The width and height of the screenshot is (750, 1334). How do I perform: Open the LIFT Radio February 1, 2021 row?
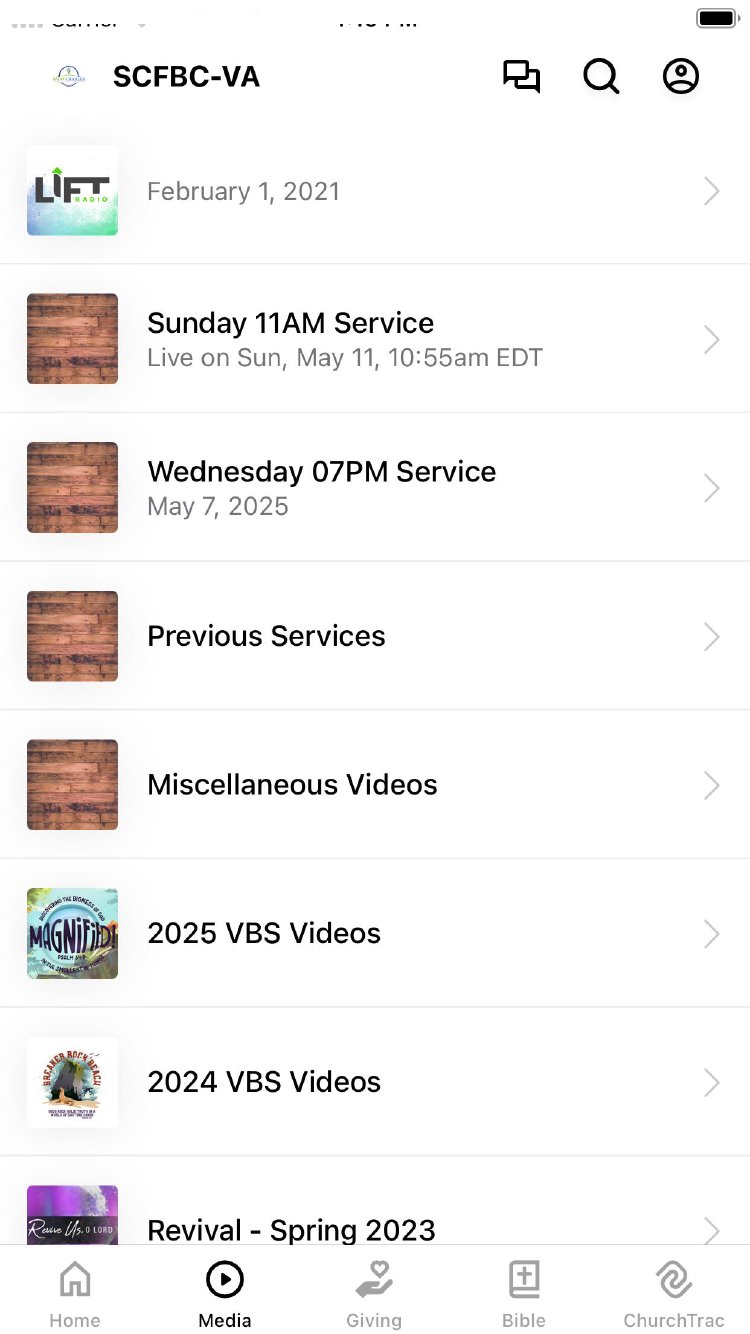coord(375,191)
